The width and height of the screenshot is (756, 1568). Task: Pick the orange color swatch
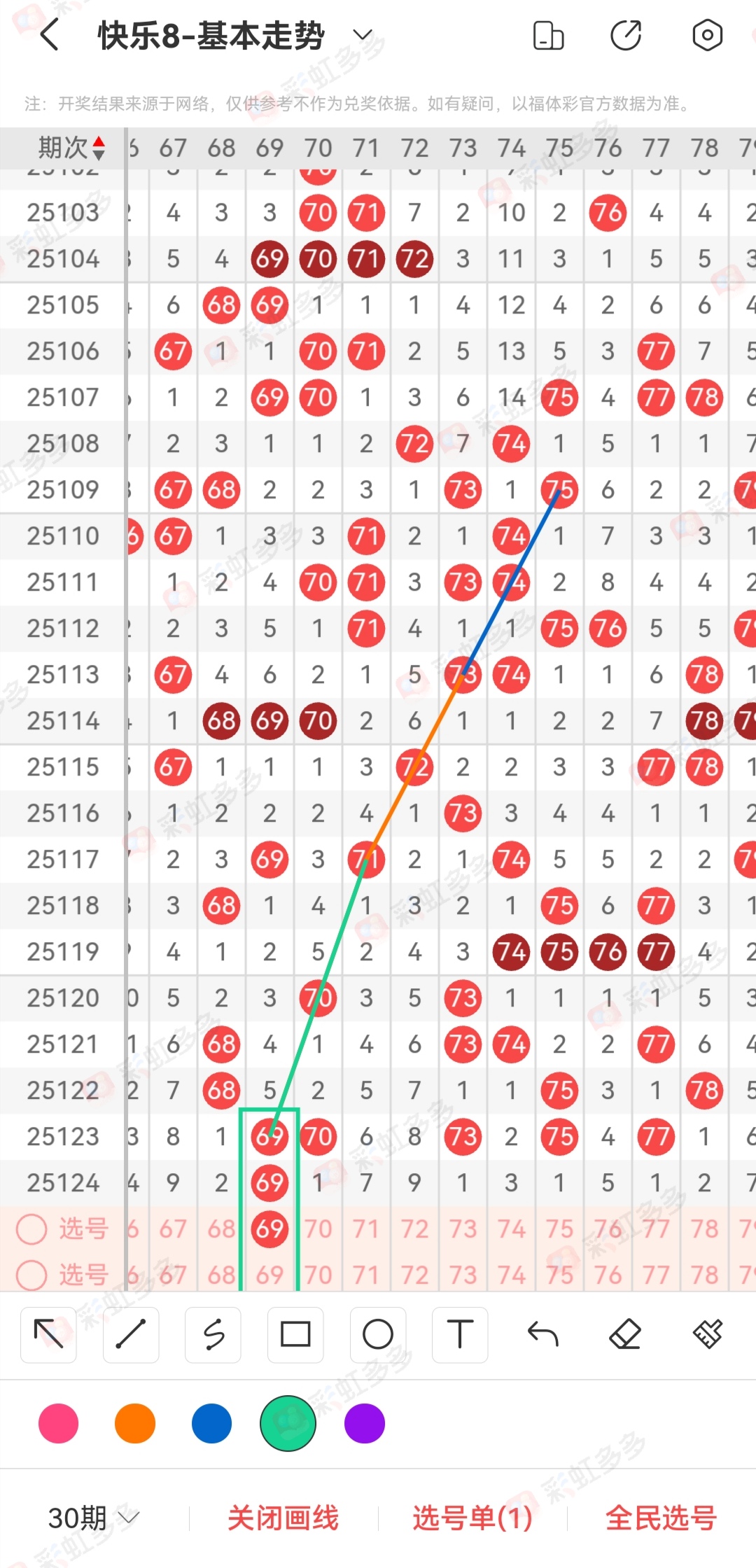click(135, 1423)
